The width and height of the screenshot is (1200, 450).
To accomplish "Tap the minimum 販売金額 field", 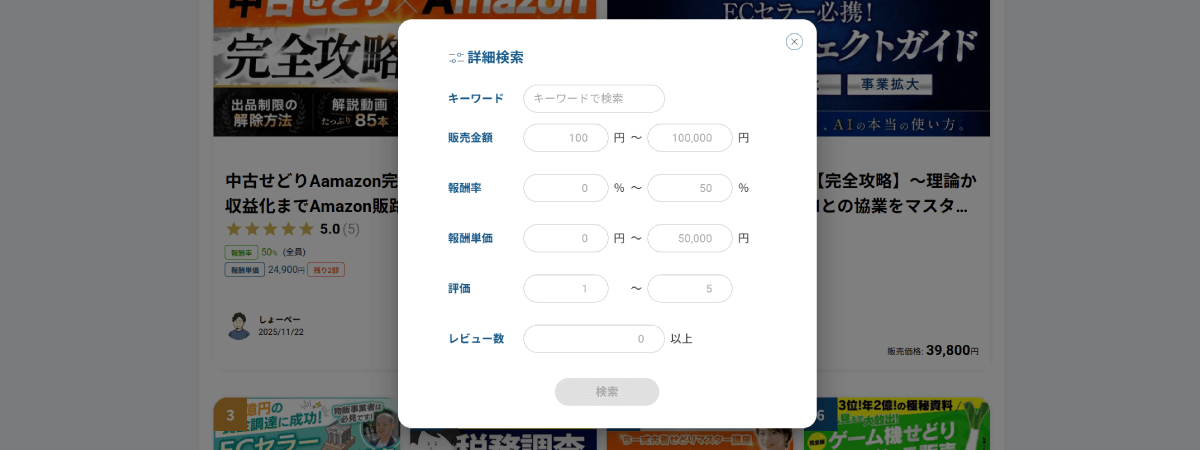I will tap(565, 138).
